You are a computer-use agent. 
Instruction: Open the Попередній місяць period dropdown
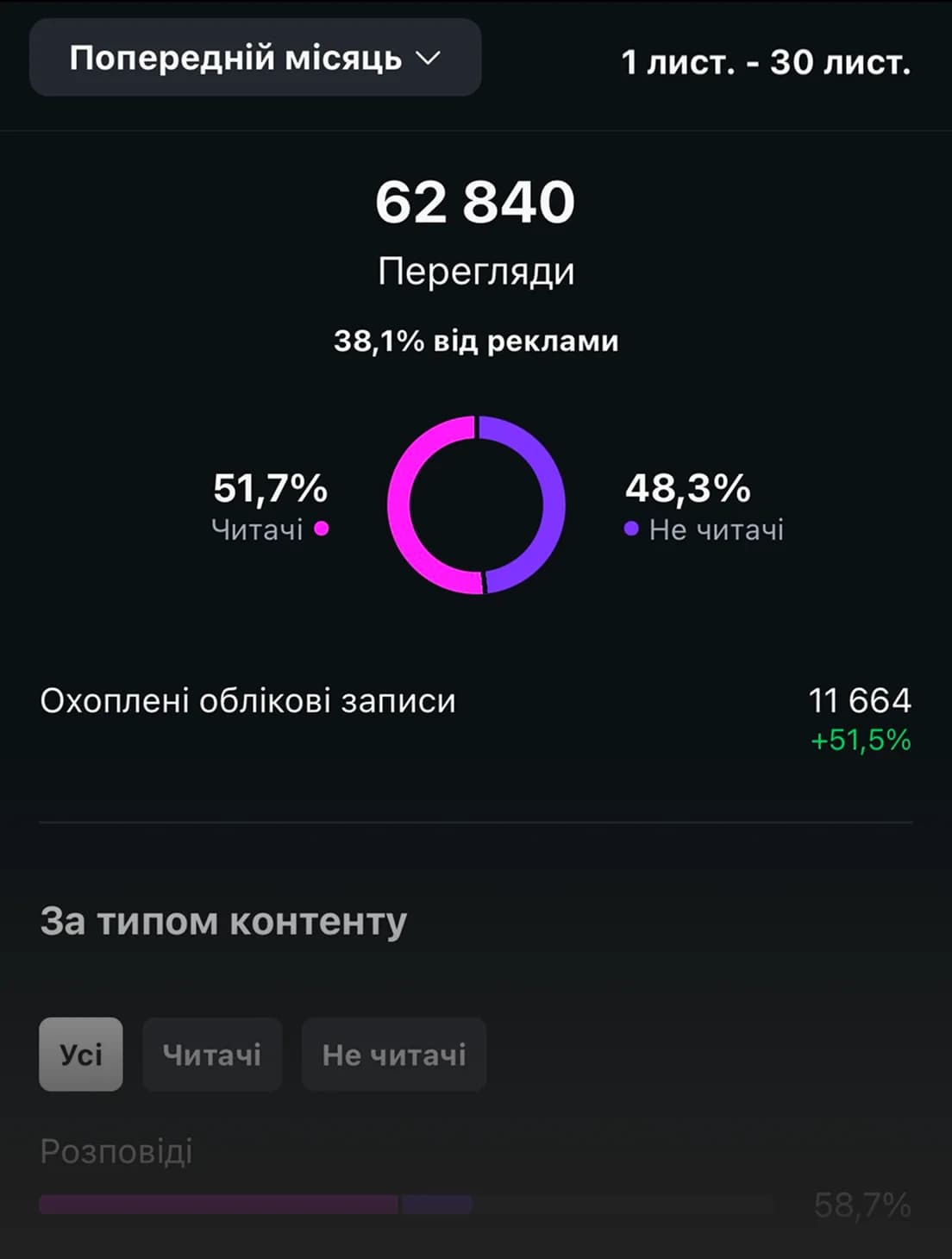(254, 59)
